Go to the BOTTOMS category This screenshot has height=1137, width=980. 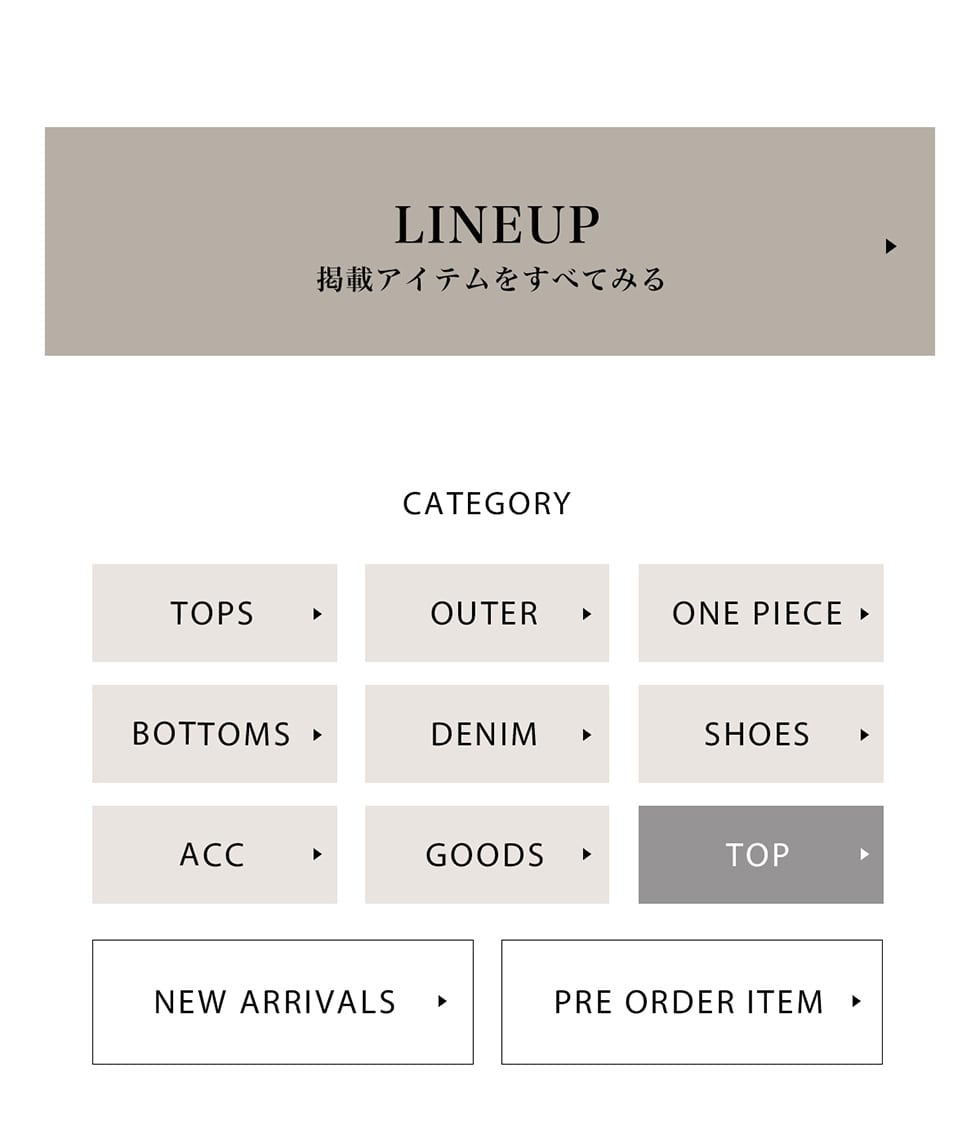(214, 734)
